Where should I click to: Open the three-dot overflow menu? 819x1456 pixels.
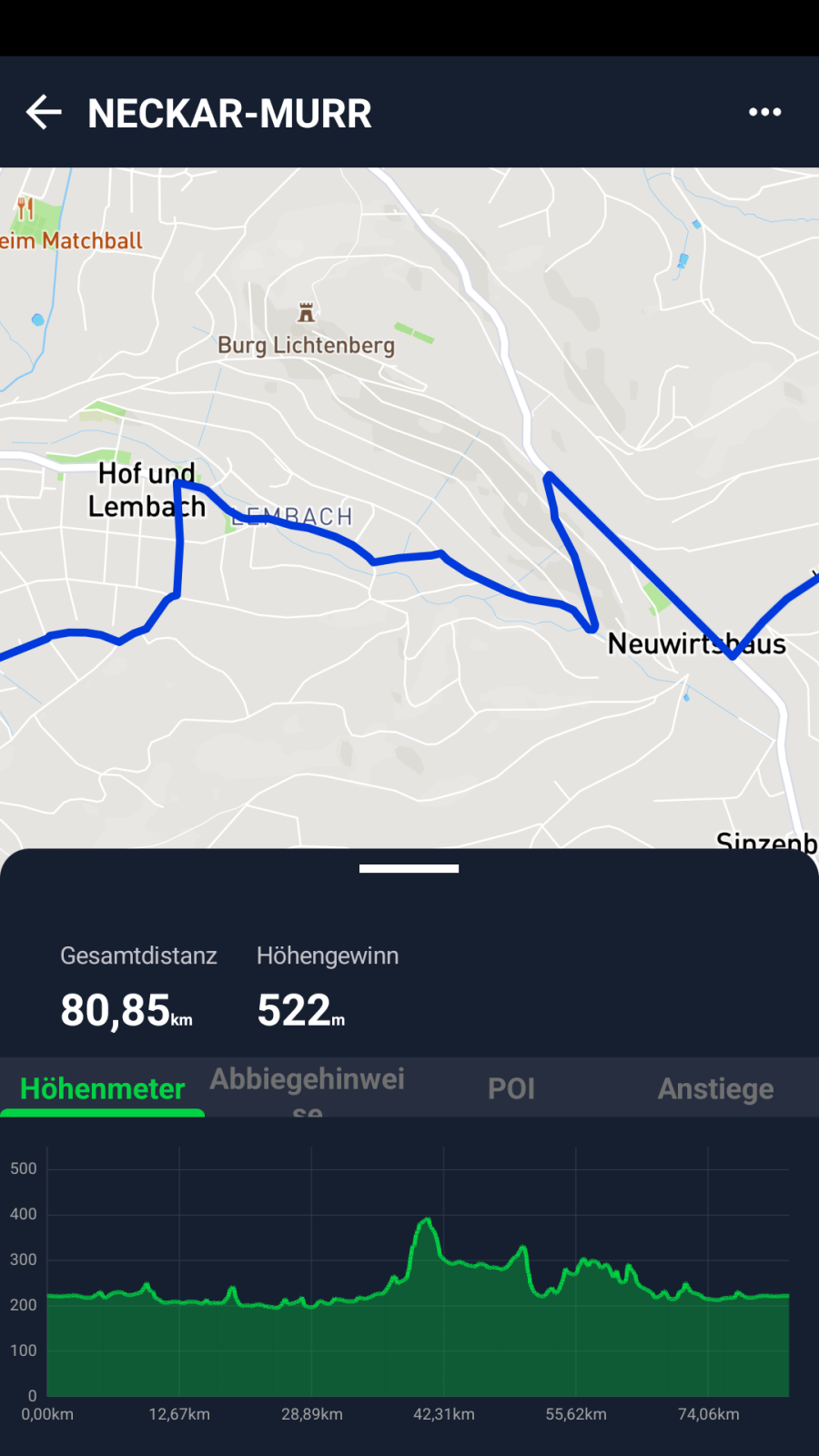tap(764, 112)
